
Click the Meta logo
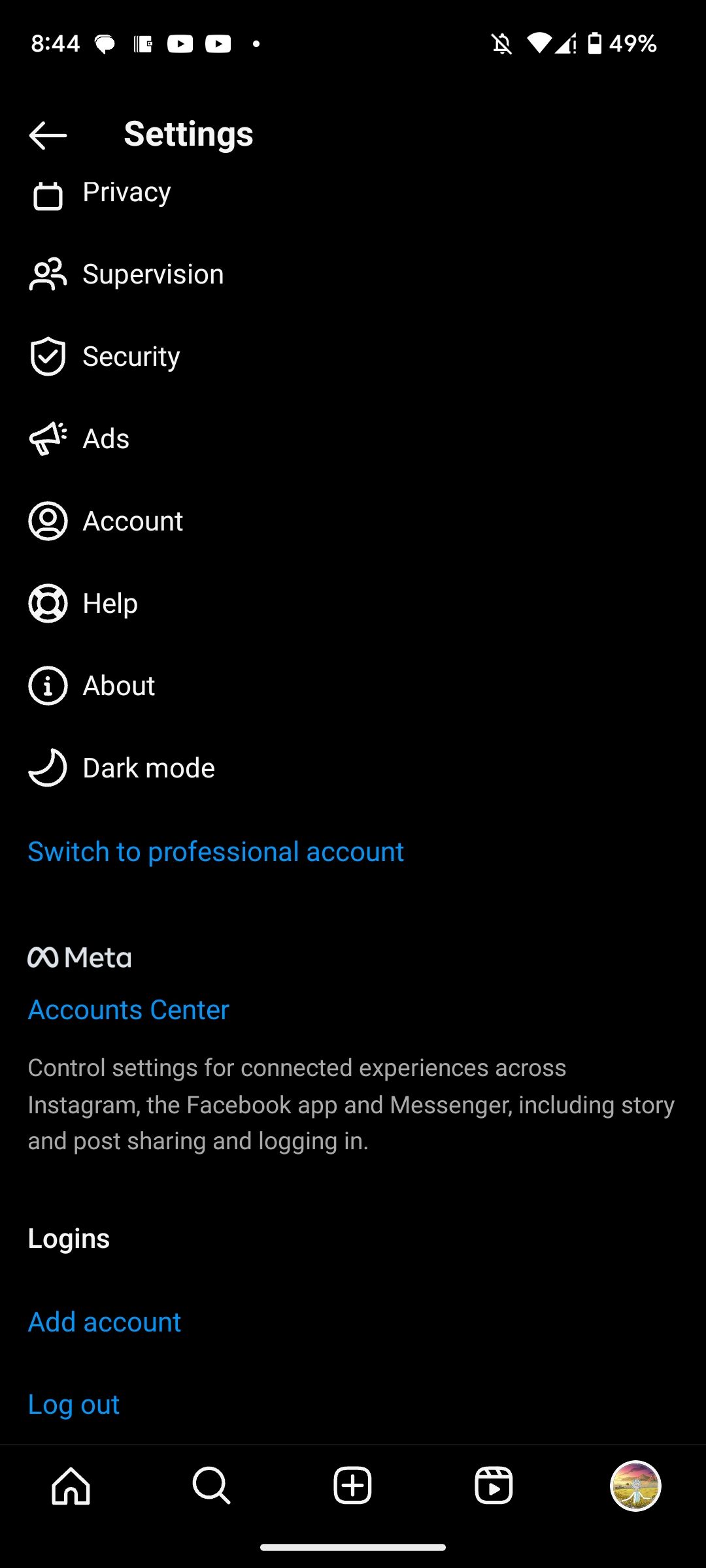pyautogui.click(x=80, y=956)
